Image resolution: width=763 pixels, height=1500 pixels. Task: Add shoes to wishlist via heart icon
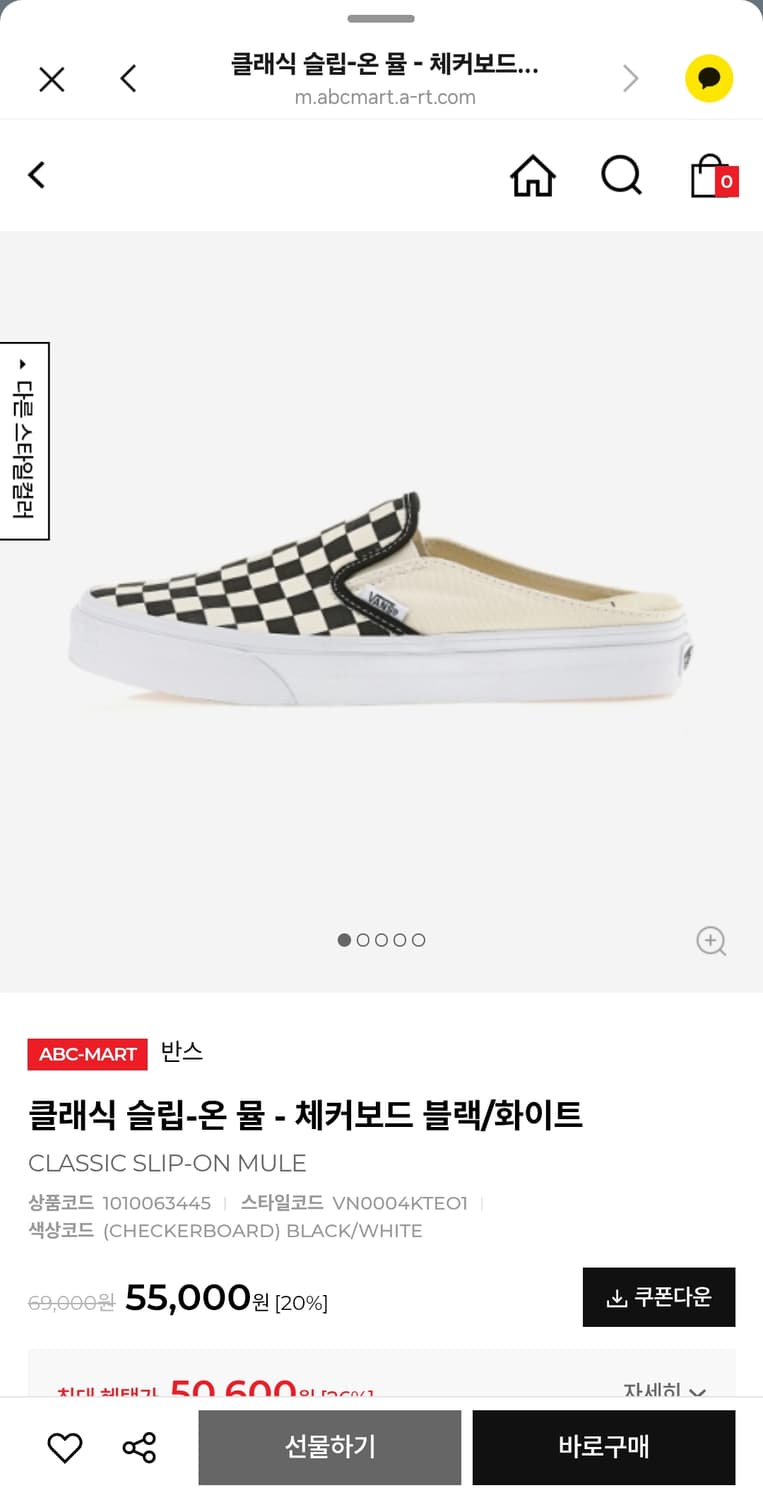coord(64,1447)
